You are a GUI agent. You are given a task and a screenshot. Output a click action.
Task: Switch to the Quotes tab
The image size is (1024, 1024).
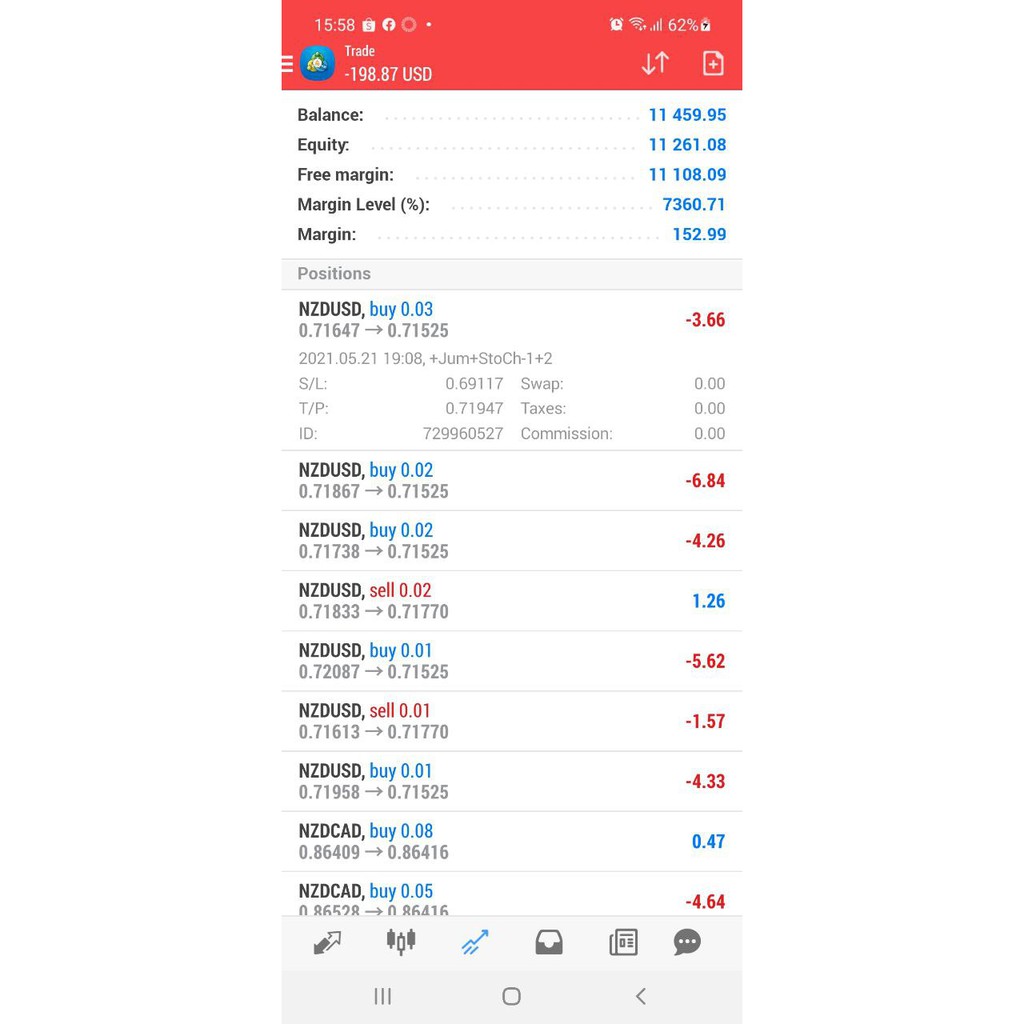coord(327,942)
